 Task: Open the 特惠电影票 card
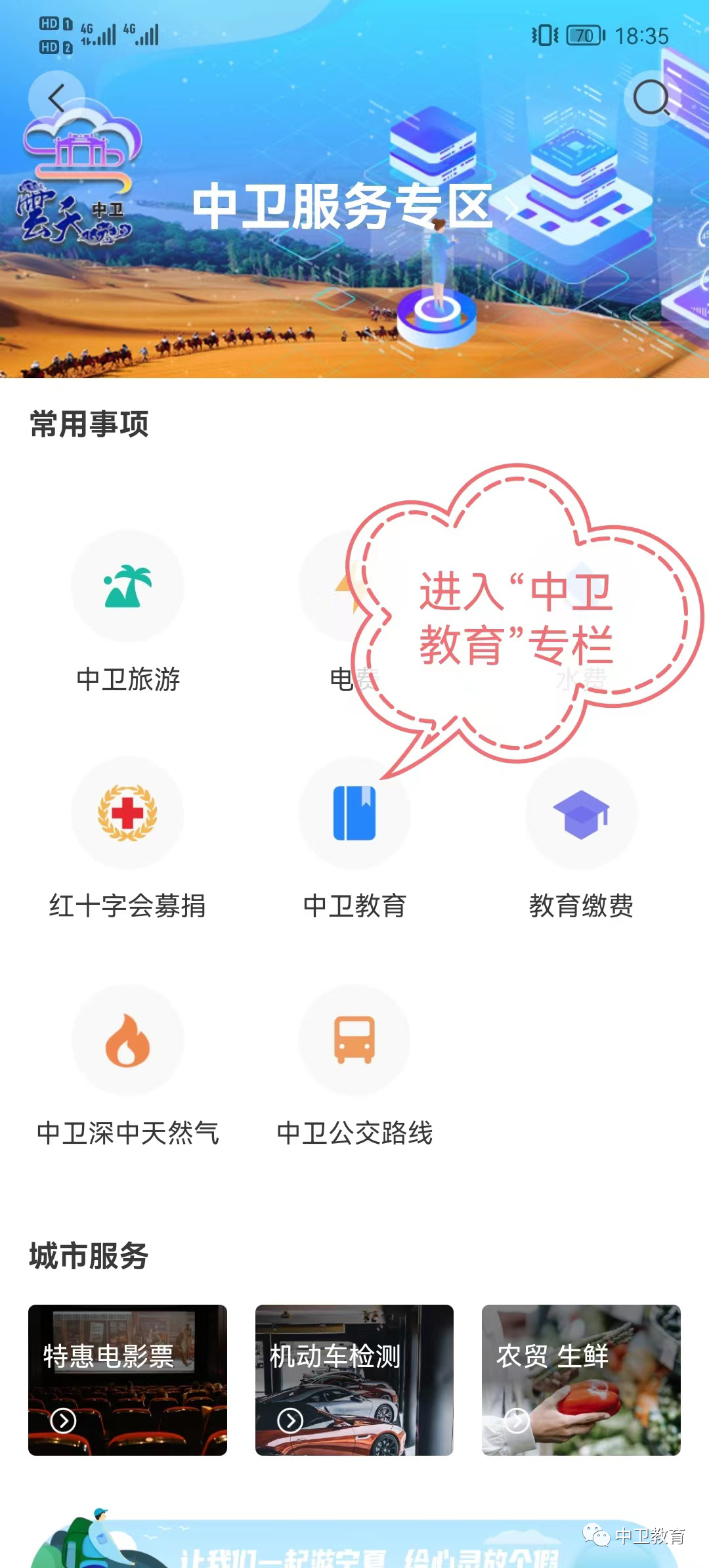tap(127, 1380)
